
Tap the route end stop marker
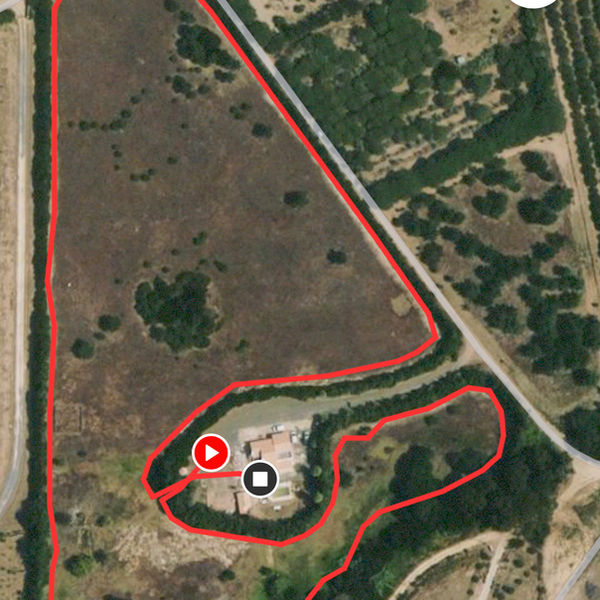tap(260, 479)
